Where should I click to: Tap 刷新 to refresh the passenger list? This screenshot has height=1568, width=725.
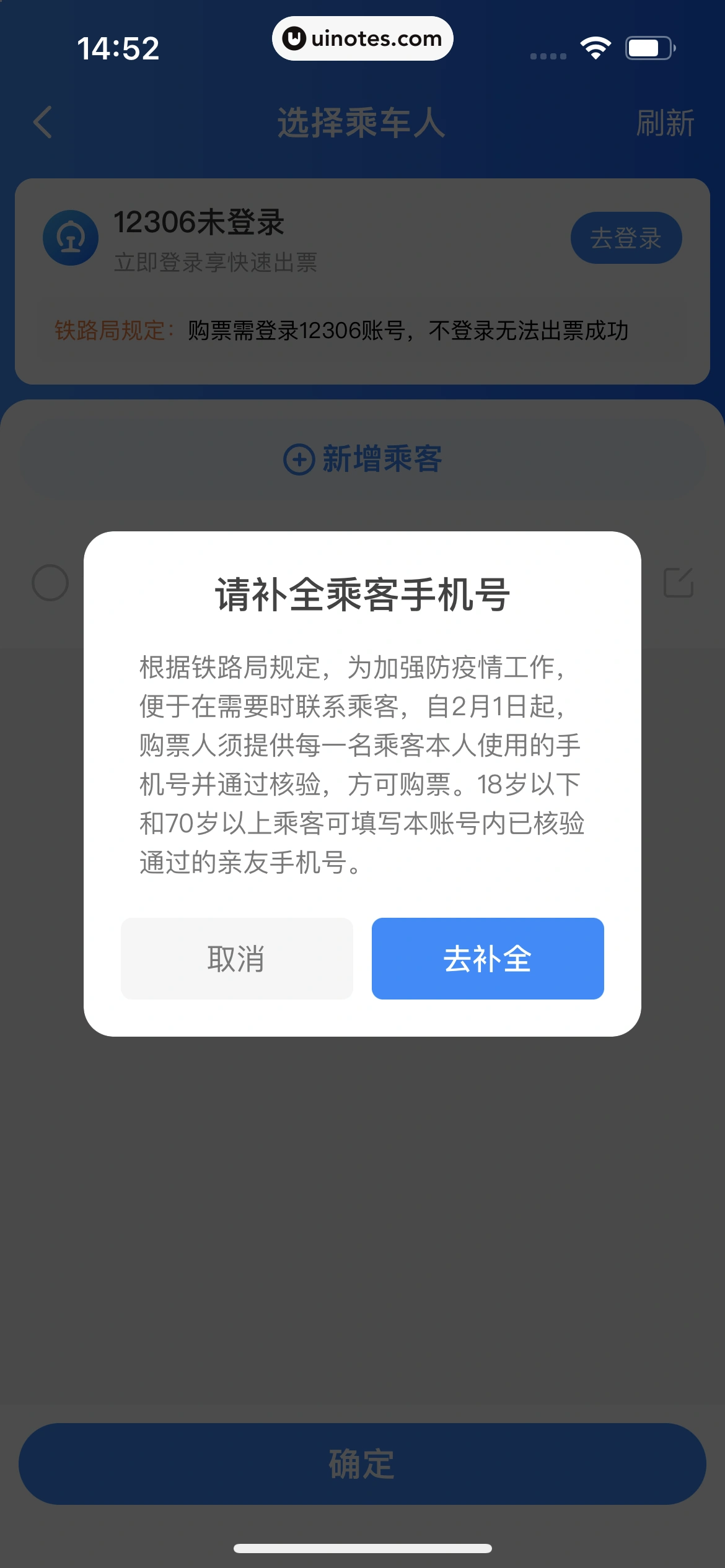tap(664, 123)
